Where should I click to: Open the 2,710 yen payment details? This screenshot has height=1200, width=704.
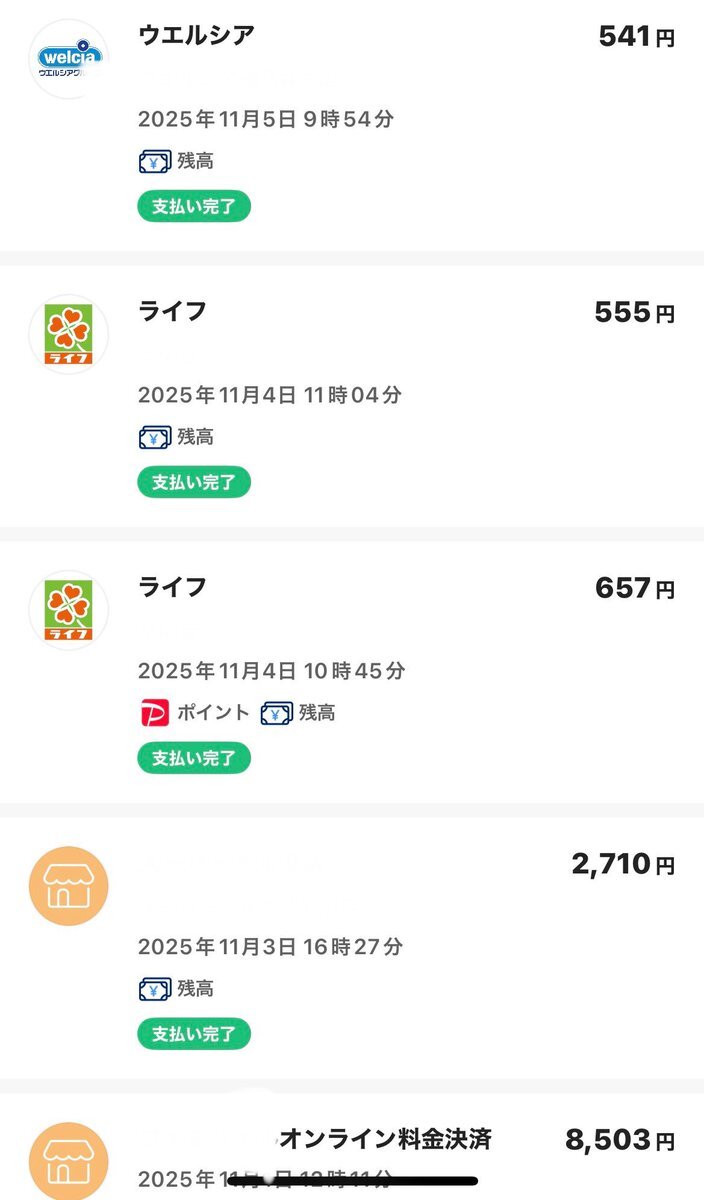tap(352, 945)
